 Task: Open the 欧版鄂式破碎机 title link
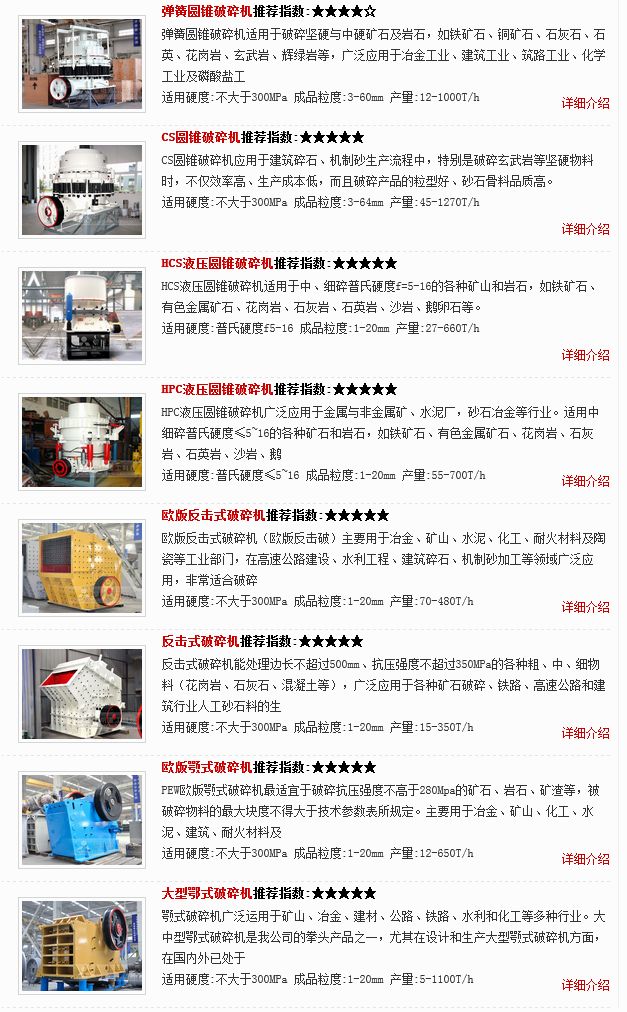click(x=207, y=768)
